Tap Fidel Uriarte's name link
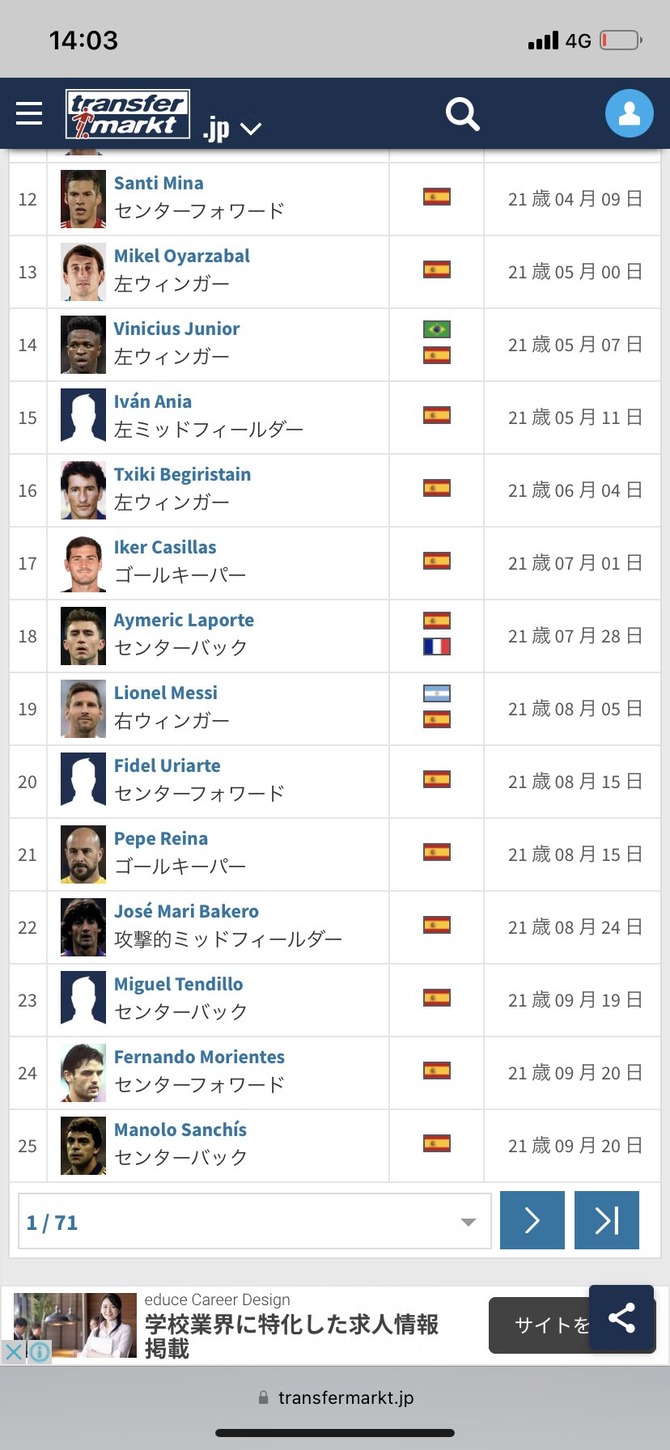Image resolution: width=670 pixels, height=1450 pixels. [x=167, y=766]
